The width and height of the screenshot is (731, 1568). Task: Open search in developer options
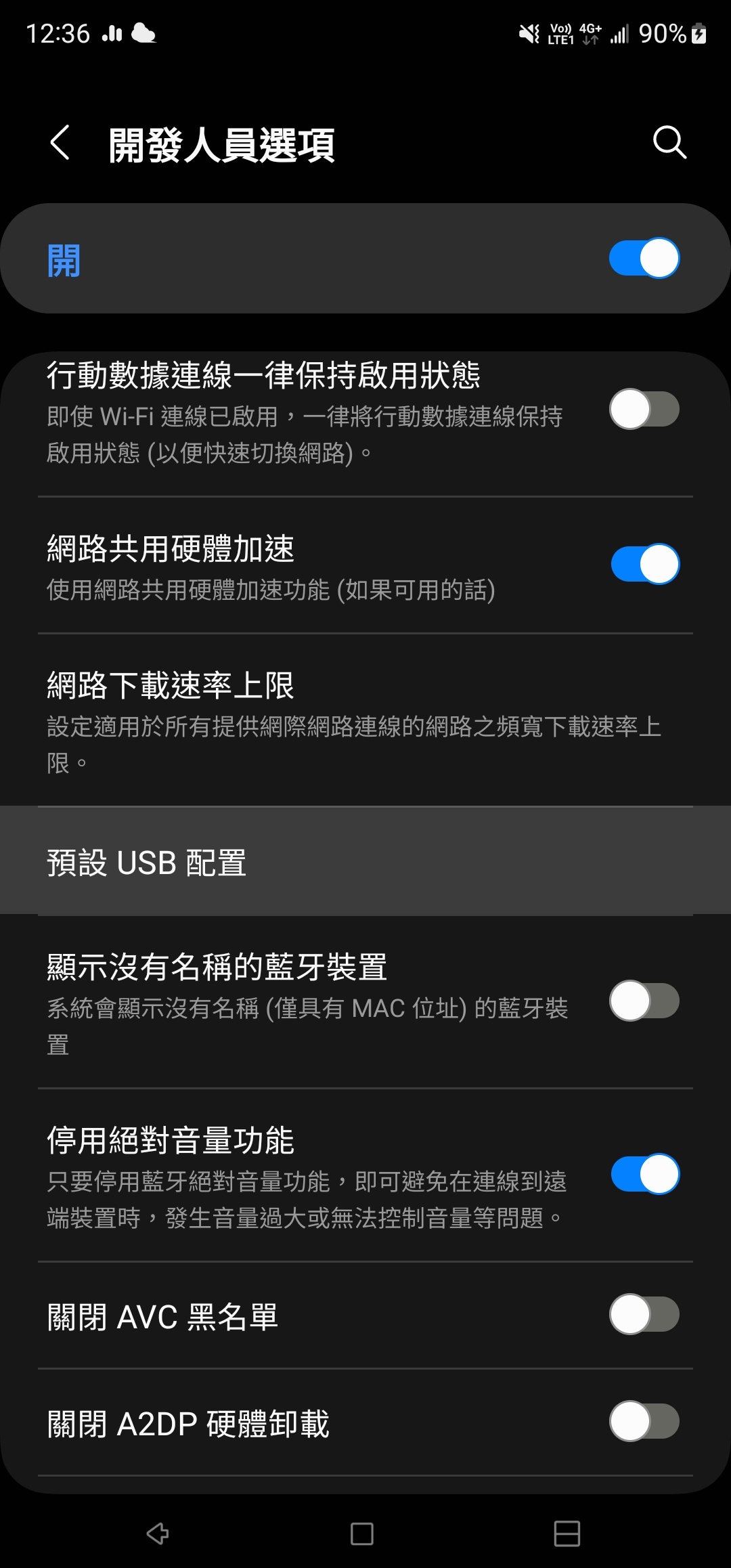point(669,142)
